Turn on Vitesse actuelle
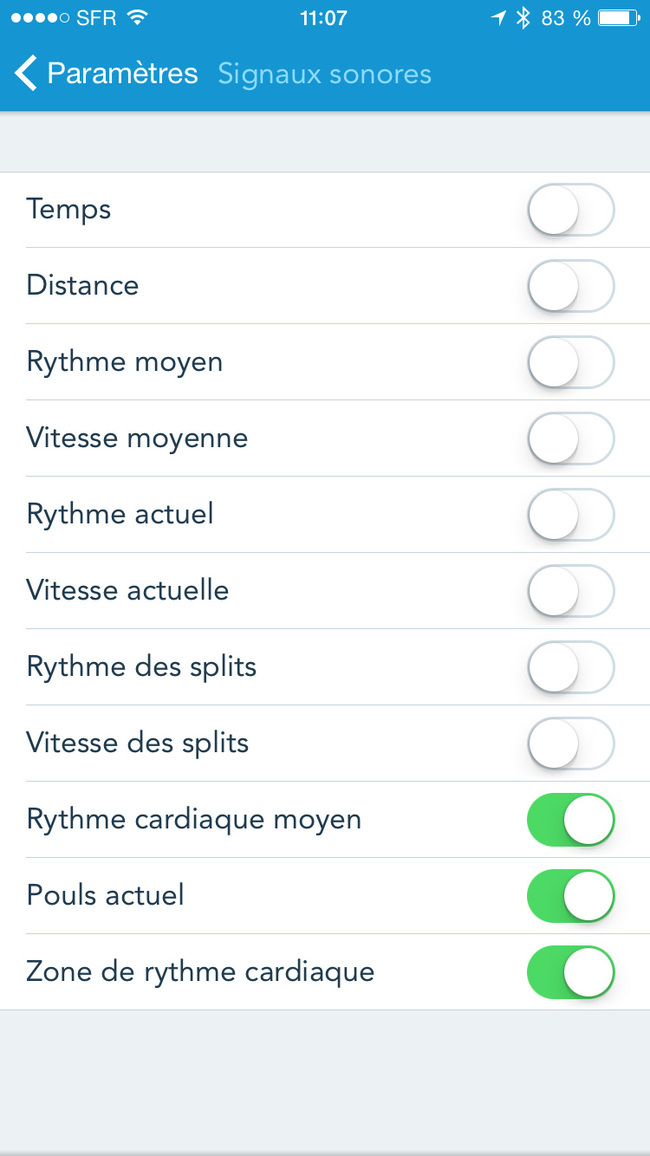Viewport: 650px width, 1156px height. 571,591
